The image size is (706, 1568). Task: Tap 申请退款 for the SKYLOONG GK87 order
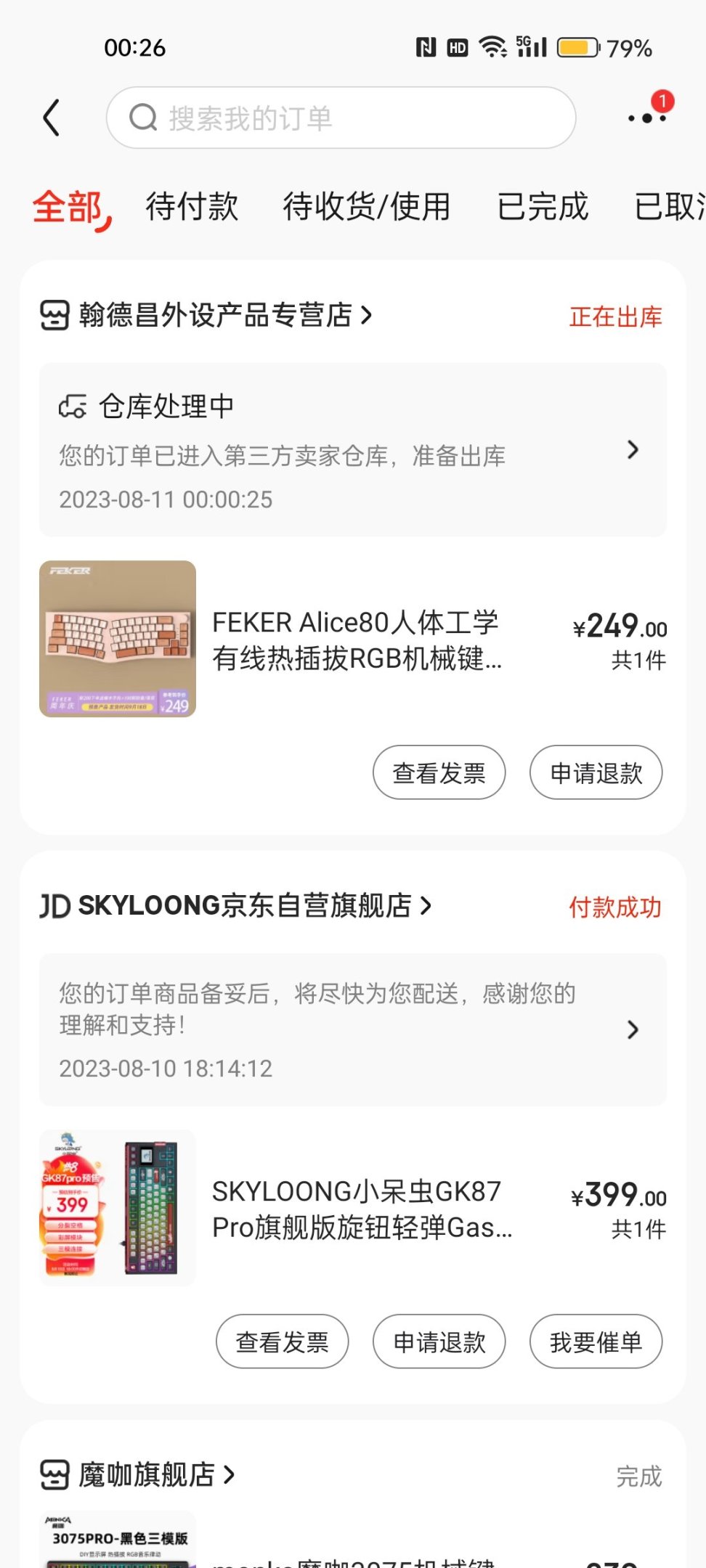[439, 1342]
